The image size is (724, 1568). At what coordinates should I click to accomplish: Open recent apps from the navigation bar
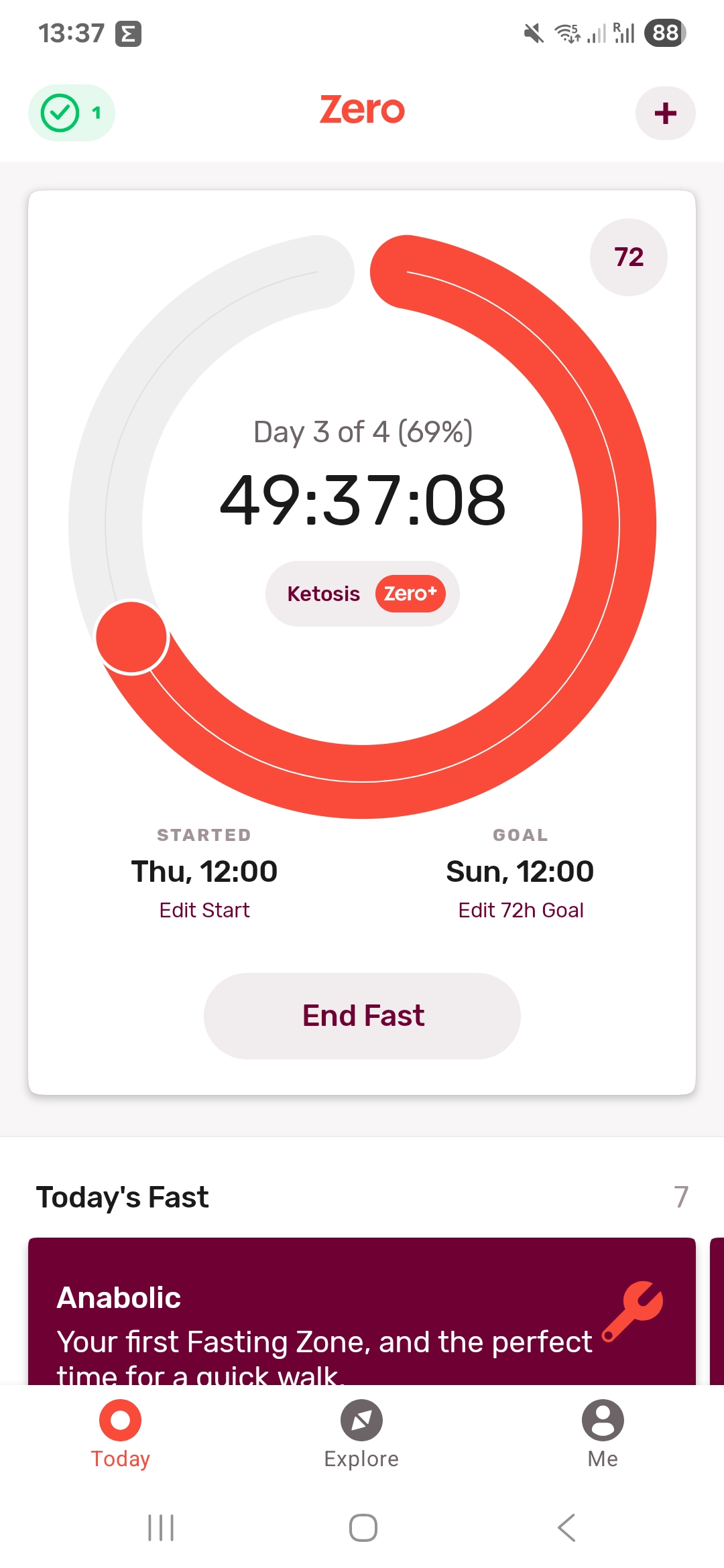click(161, 1528)
